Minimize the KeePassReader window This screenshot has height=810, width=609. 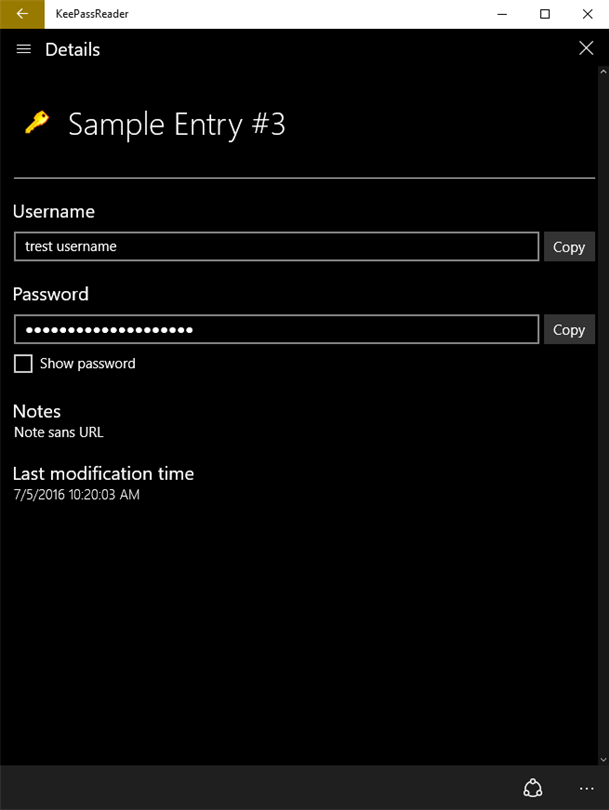pyautogui.click(x=500, y=14)
